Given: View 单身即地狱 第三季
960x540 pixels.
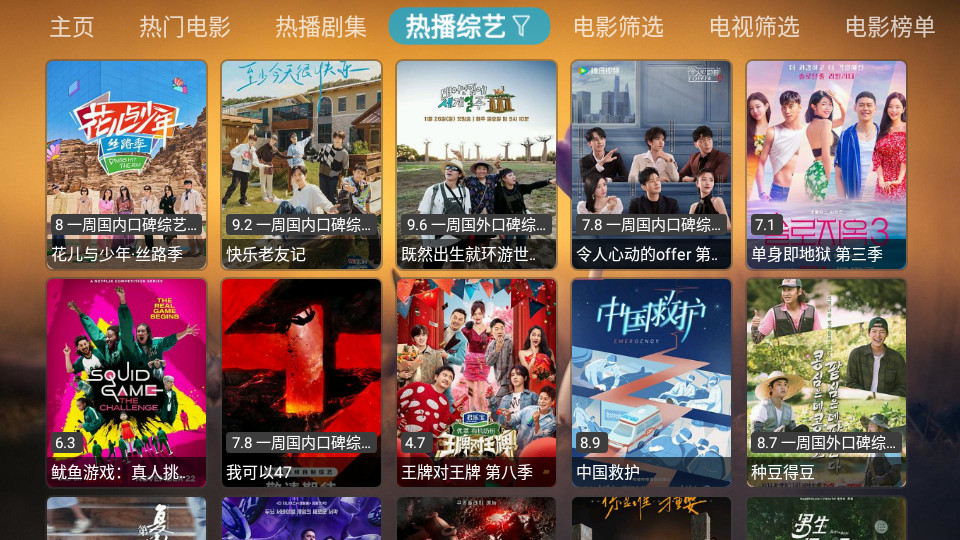Looking at the screenshot, I should 826,165.
